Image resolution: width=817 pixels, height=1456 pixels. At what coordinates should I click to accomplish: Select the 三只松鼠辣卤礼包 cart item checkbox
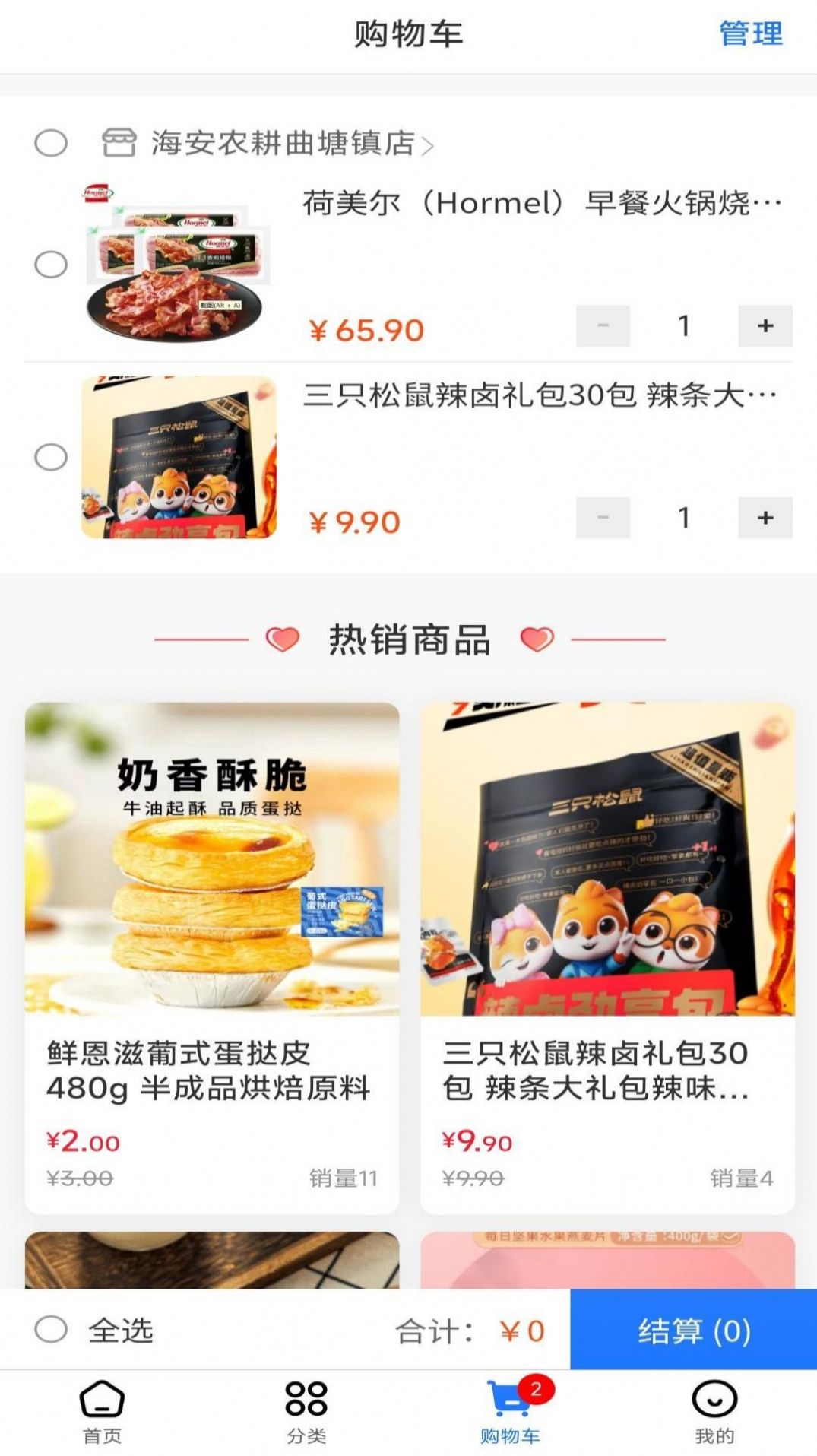[51, 457]
